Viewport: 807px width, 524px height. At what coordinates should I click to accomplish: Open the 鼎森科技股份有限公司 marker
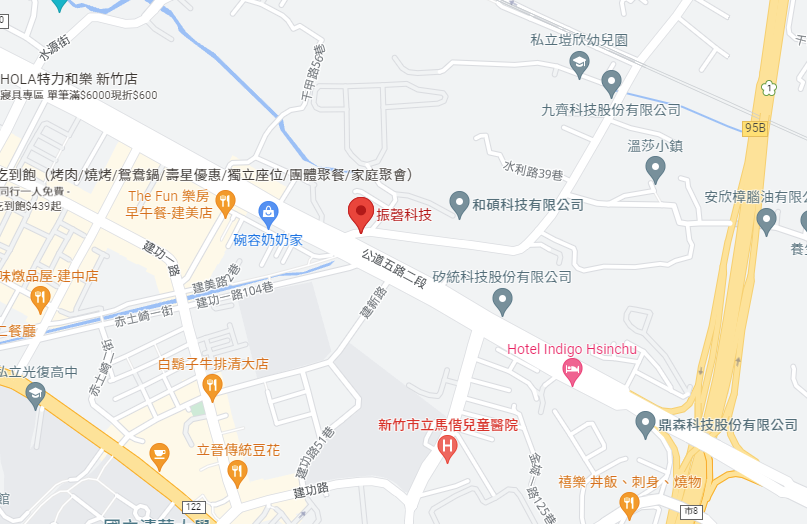[x=647, y=426]
